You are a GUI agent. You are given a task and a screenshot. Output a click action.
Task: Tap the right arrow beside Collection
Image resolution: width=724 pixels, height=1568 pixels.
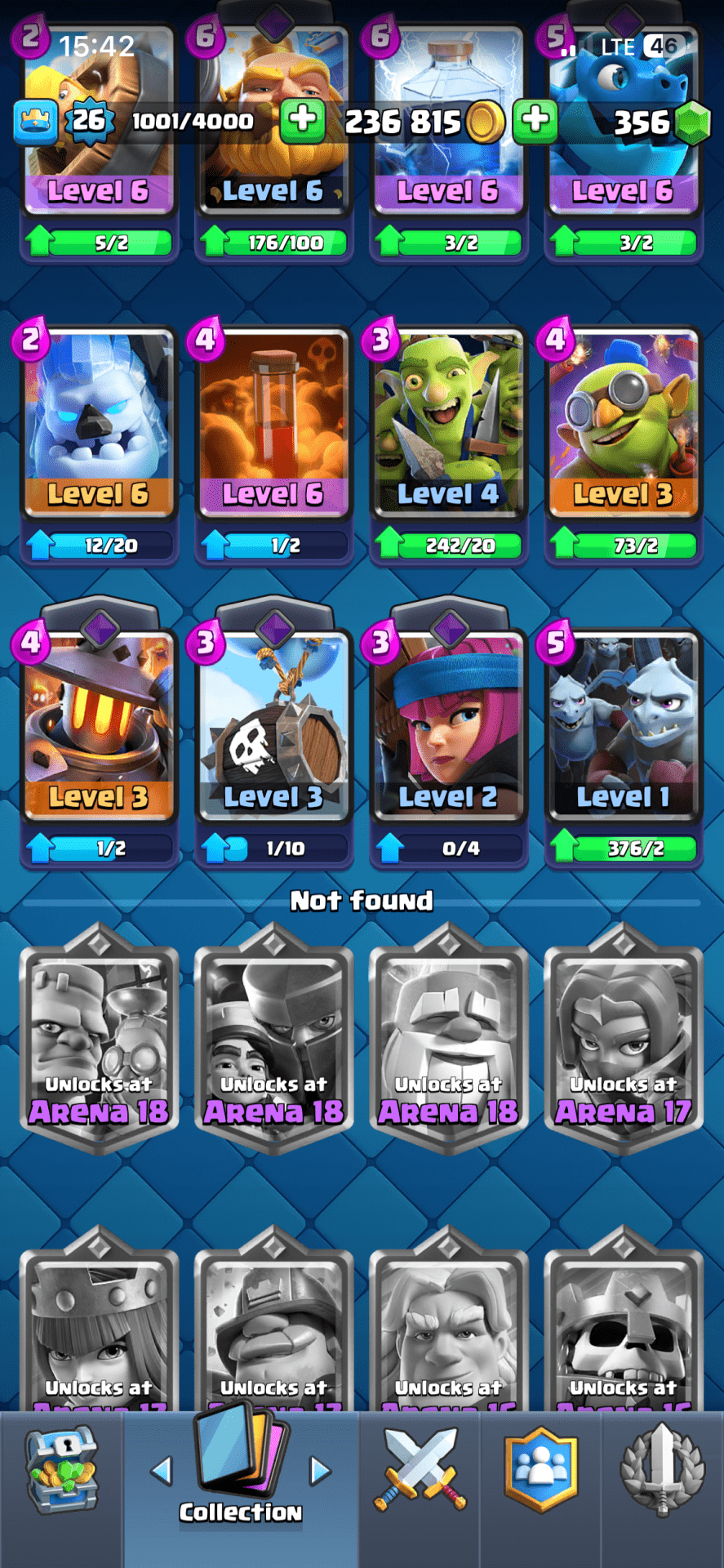pyautogui.click(x=320, y=1472)
